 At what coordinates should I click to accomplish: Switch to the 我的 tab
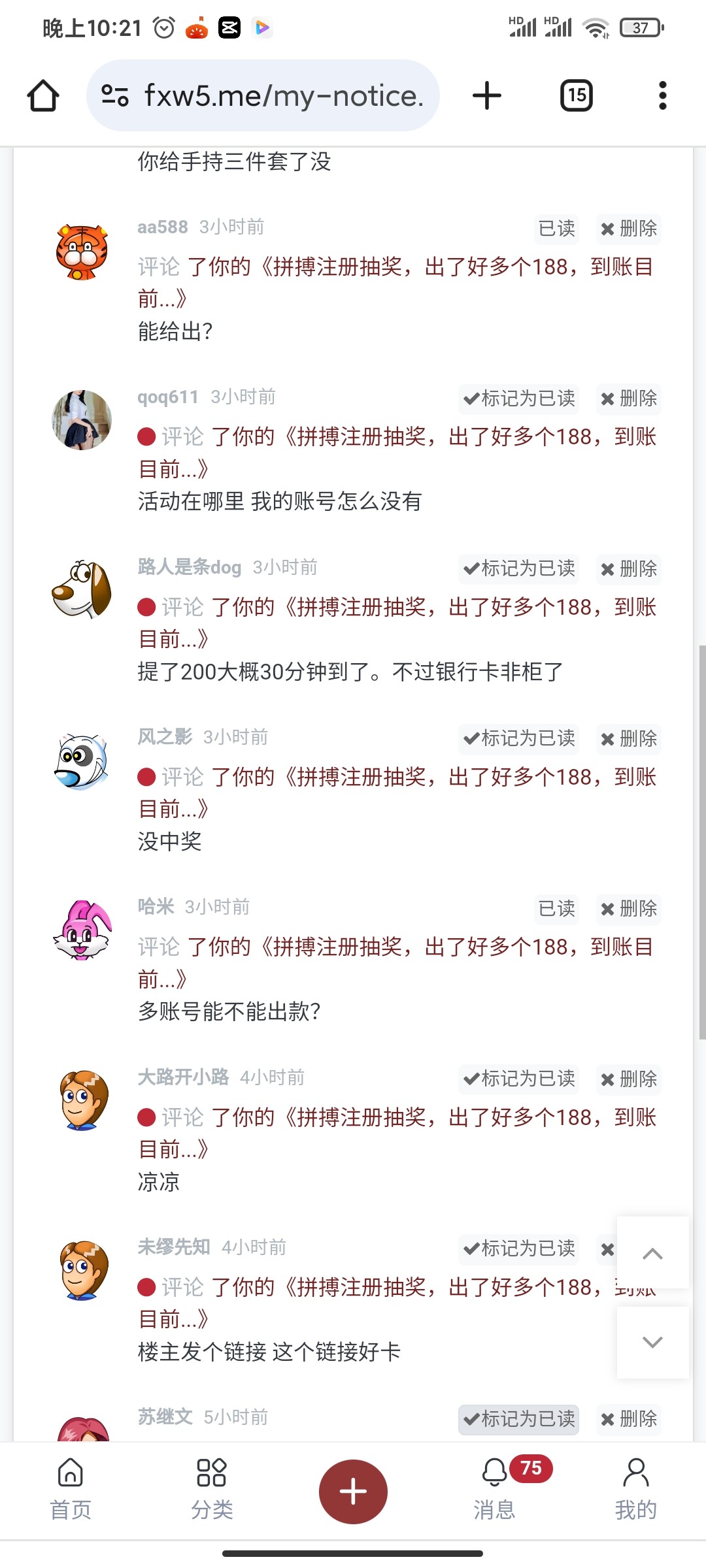[635, 1490]
